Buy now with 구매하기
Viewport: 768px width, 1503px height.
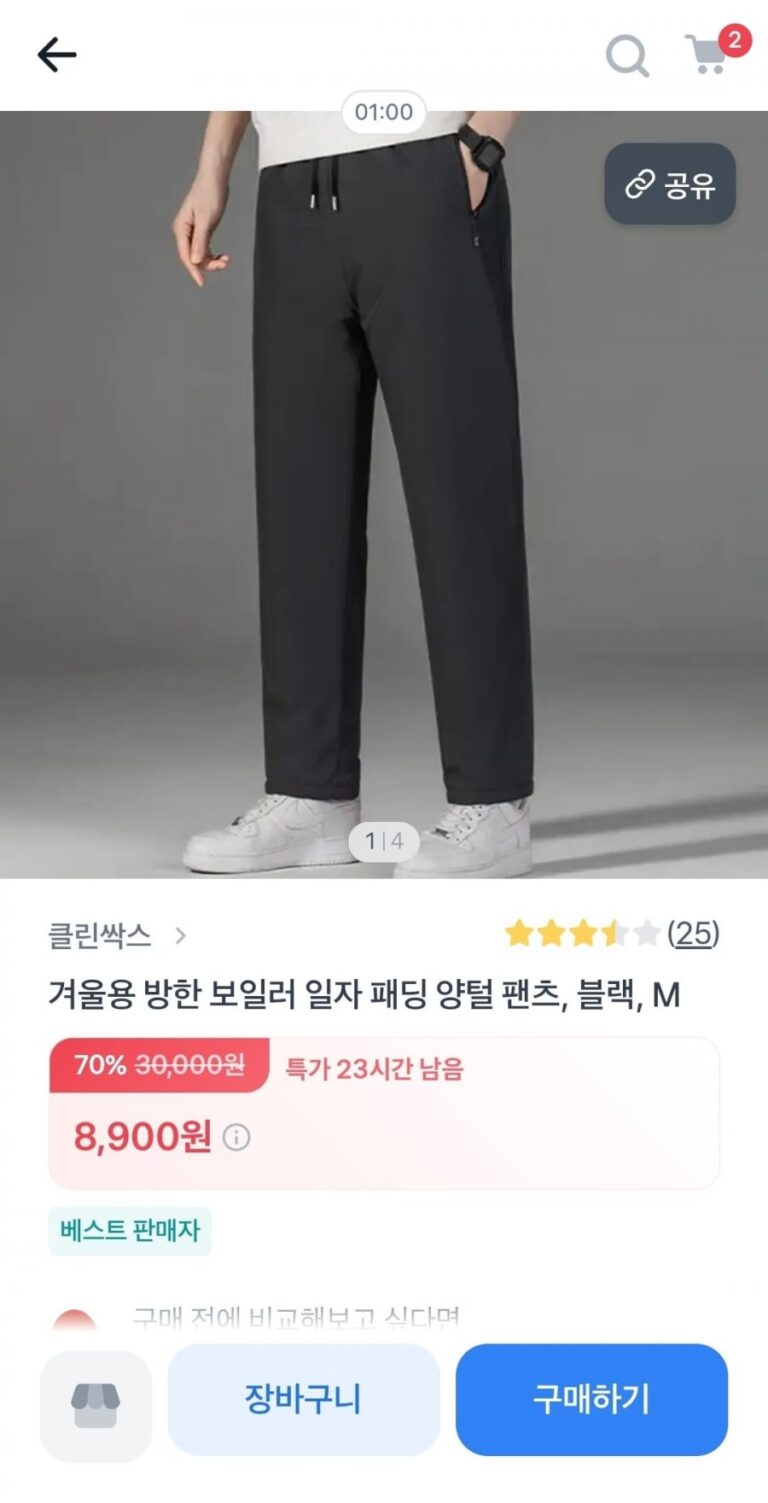point(591,1399)
